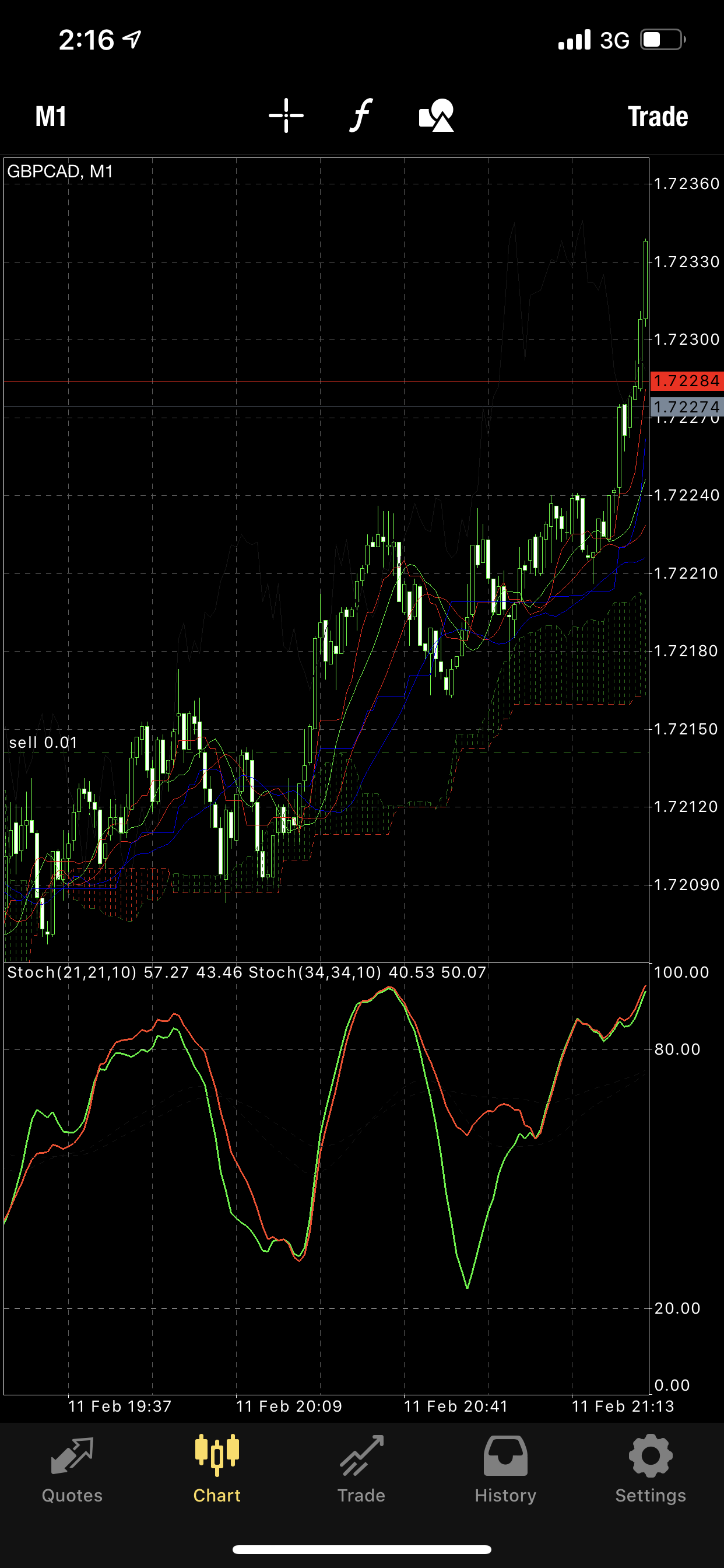Go to the Trade tab at the bottom
This screenshot has width=724, height=1568.
(361, 1469)
